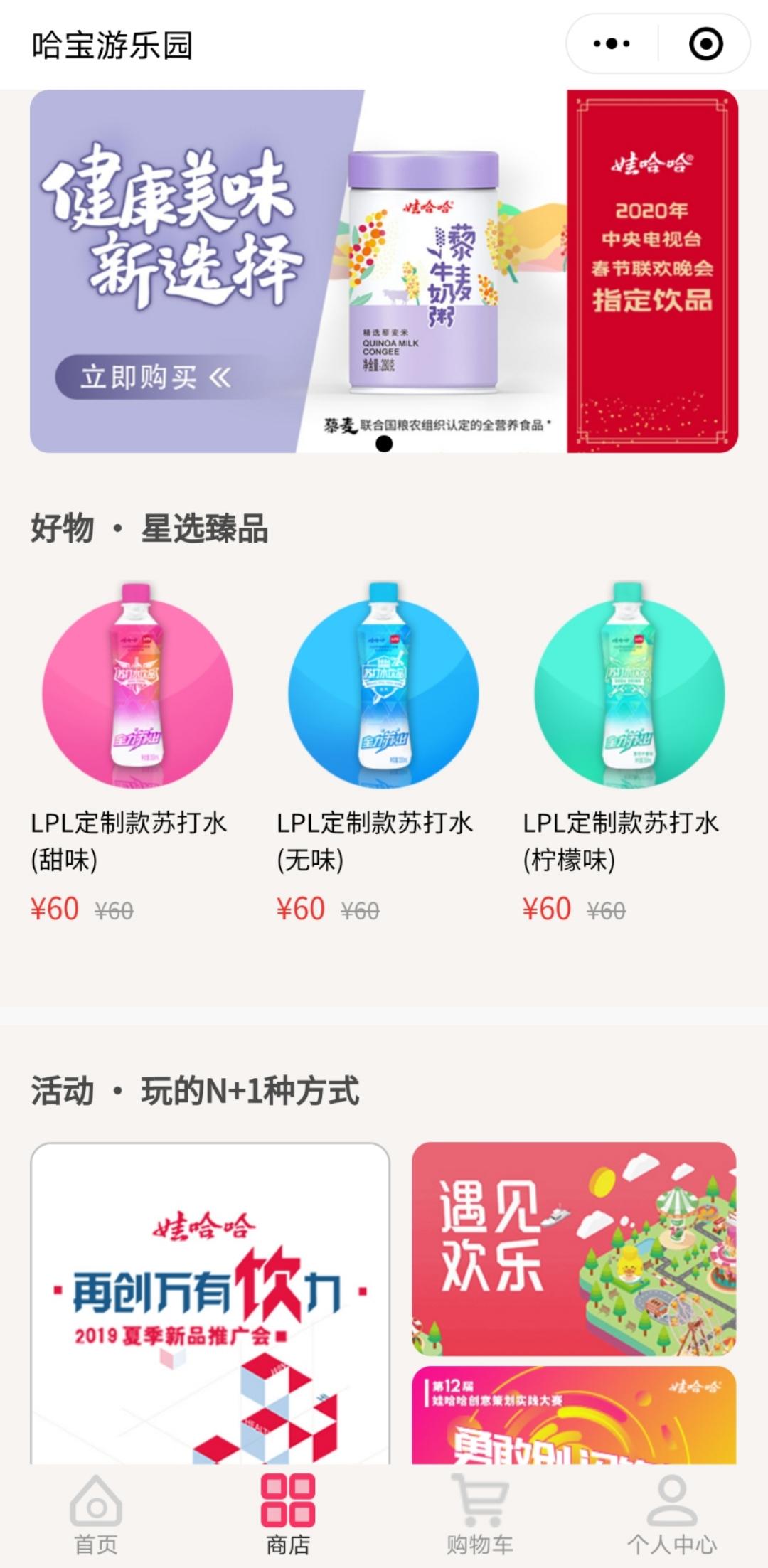
Task: Open the 遇见欢乐 activity card
Action: click(x=574, y=1249)
